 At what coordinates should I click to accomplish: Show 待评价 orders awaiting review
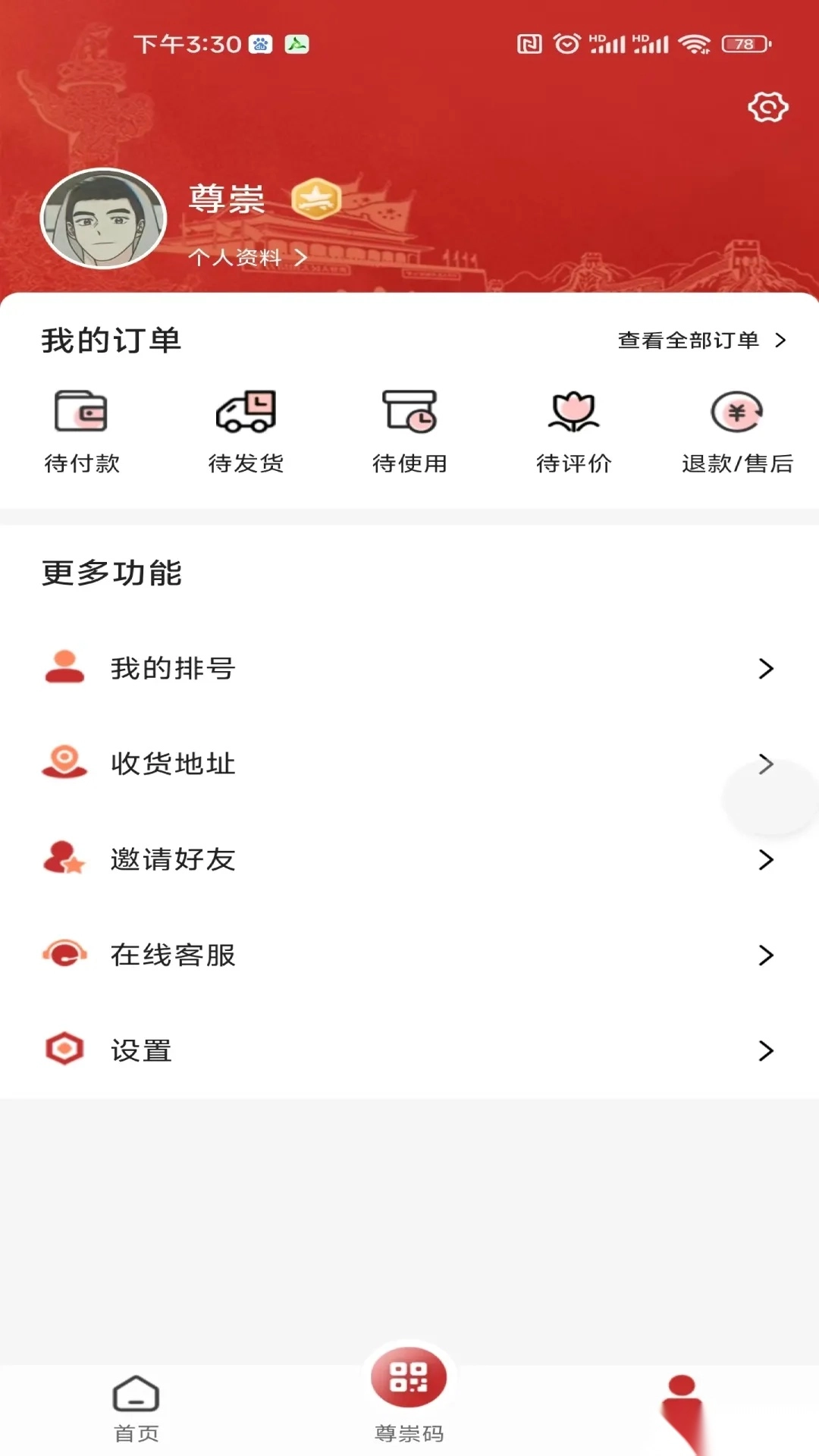pos(573,431)
